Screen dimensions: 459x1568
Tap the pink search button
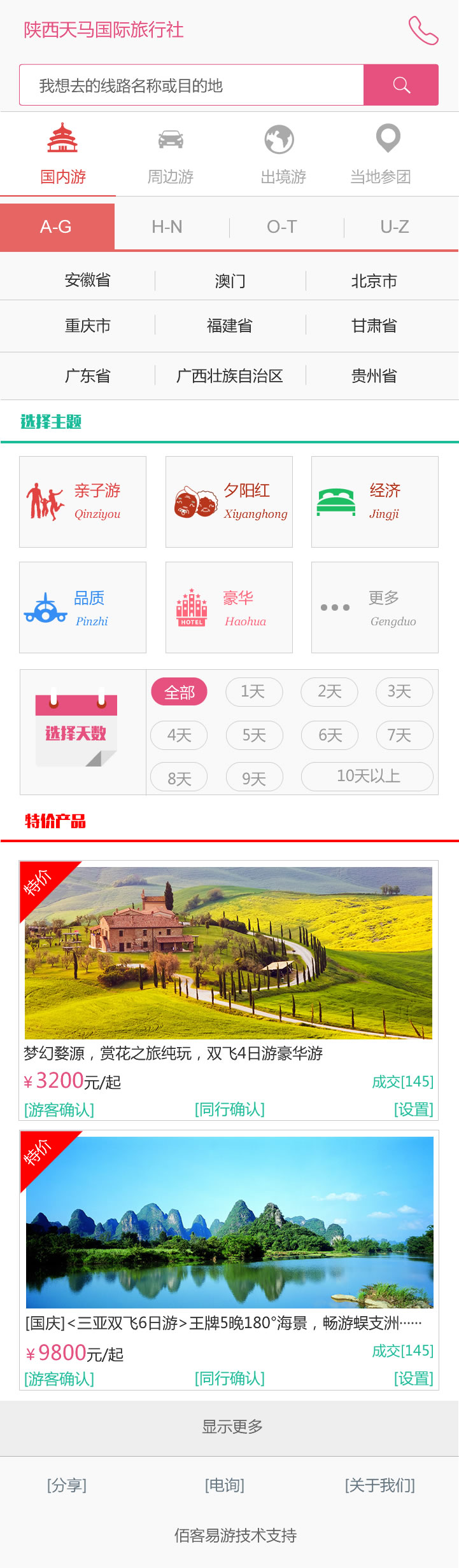click(x=401, y=85)
